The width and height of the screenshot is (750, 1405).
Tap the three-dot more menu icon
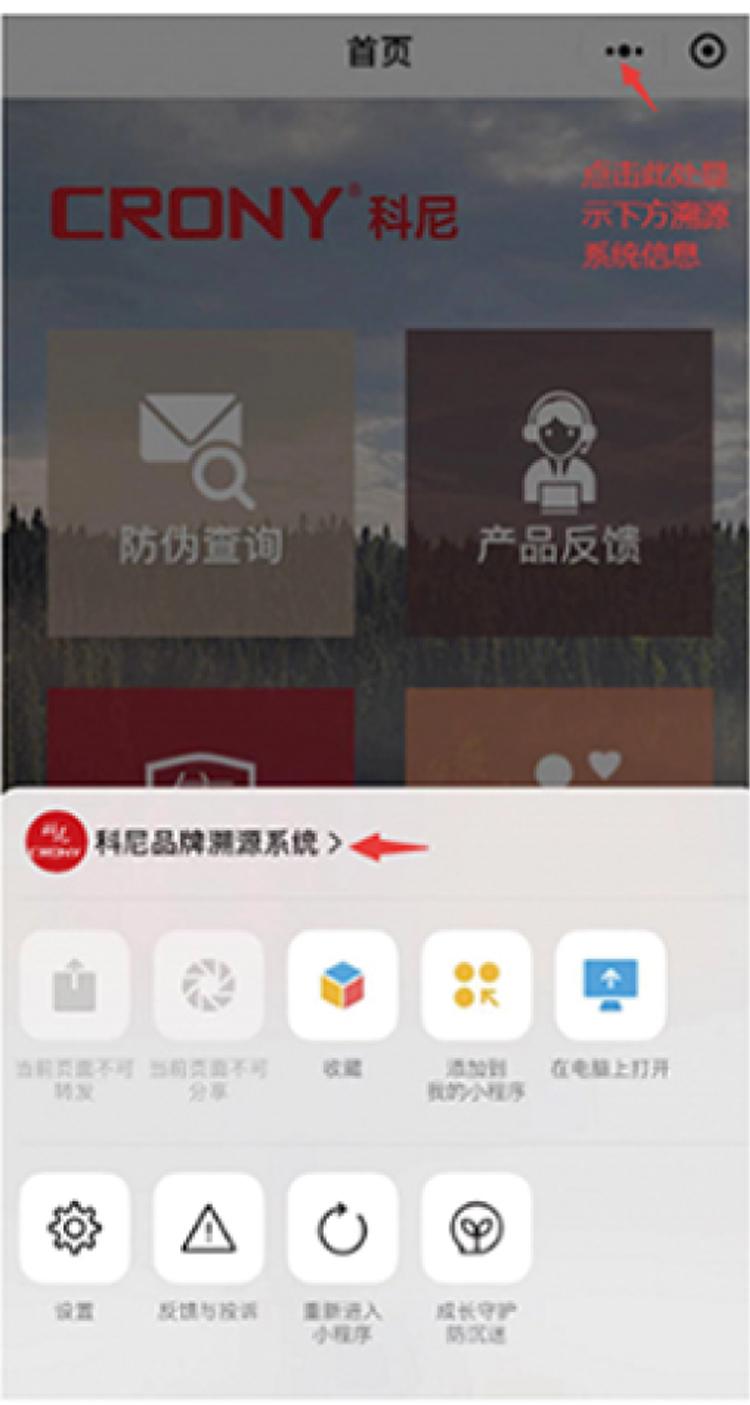(625, 51)
